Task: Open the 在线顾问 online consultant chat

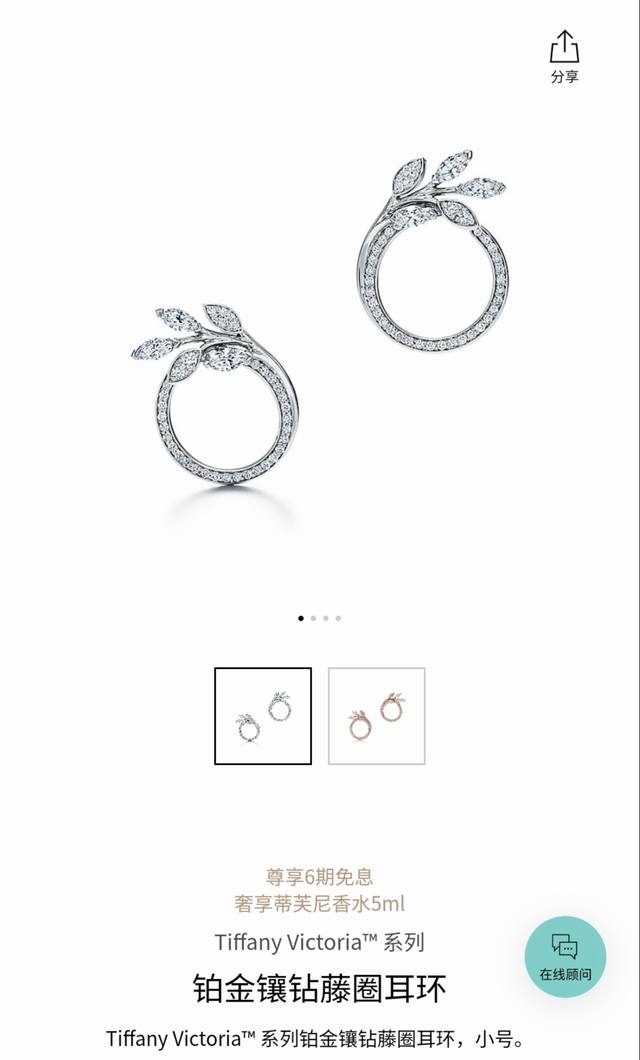Action: (565, 956)
